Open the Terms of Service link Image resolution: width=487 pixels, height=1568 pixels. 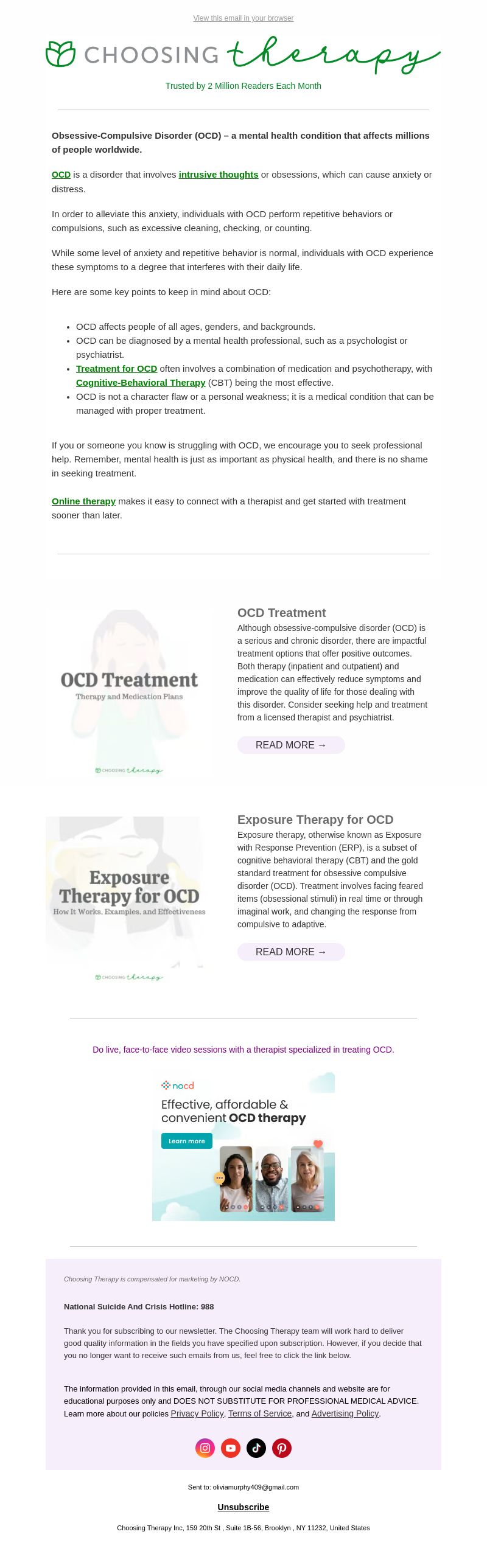pyautogui.click(x=259, y=1413)
